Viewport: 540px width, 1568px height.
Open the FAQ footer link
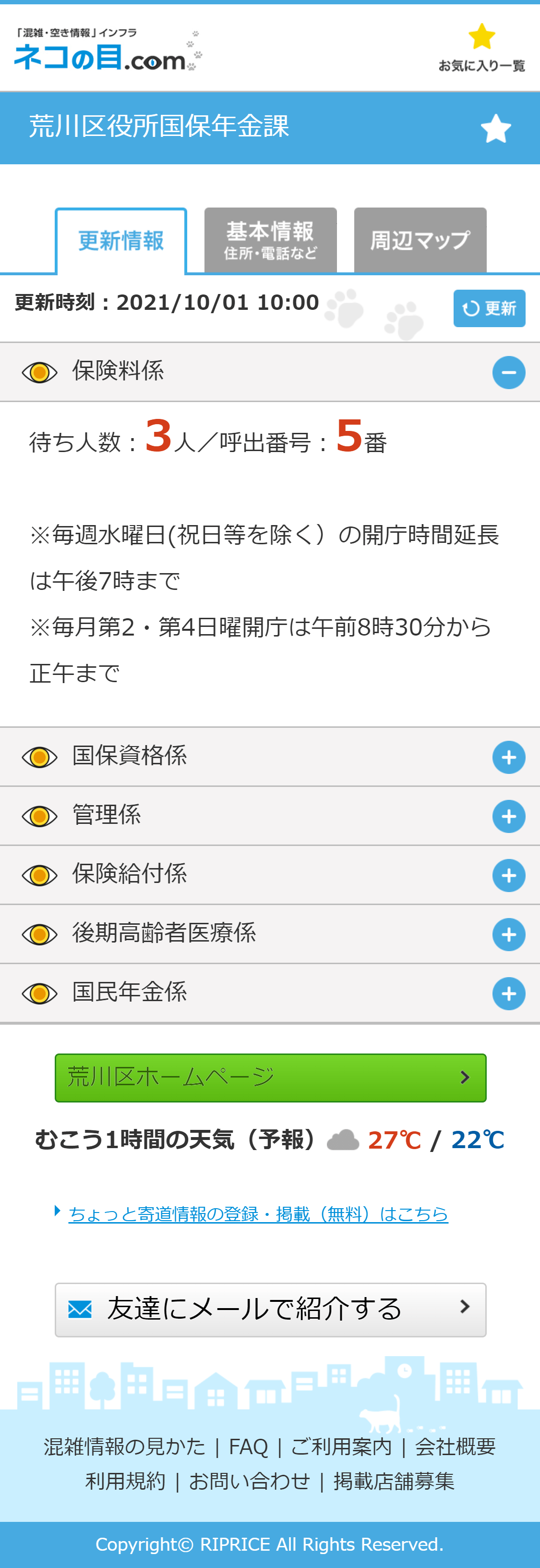click(248, 1446)
